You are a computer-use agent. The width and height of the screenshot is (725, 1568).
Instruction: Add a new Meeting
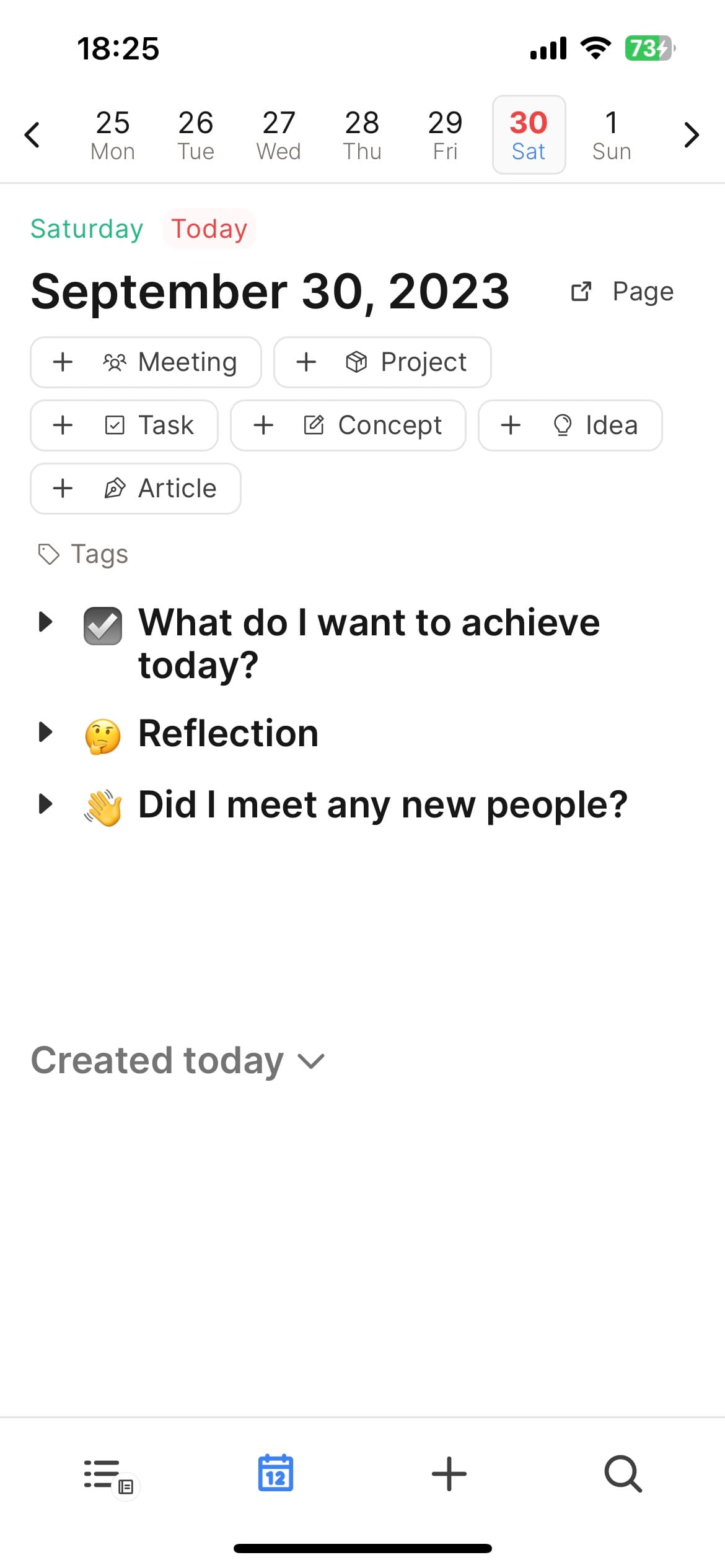coord(145,362)
